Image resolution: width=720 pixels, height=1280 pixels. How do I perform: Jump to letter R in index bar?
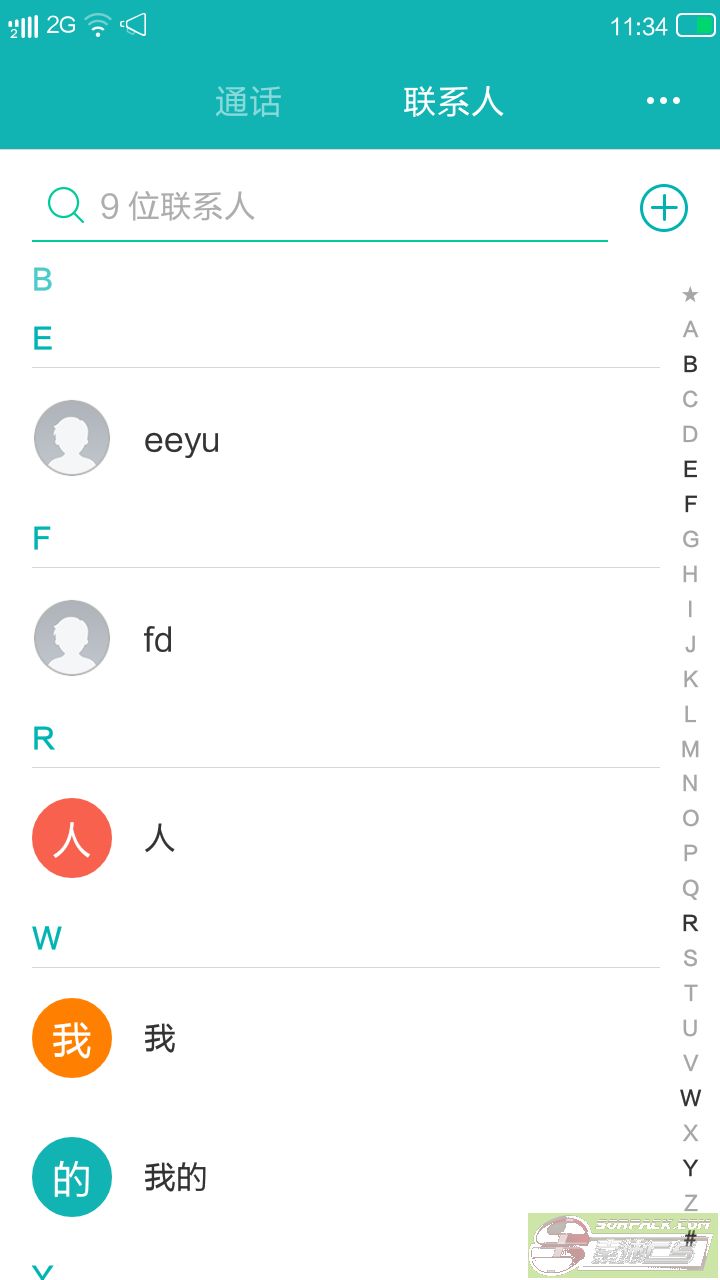click(x=690, y=923)
